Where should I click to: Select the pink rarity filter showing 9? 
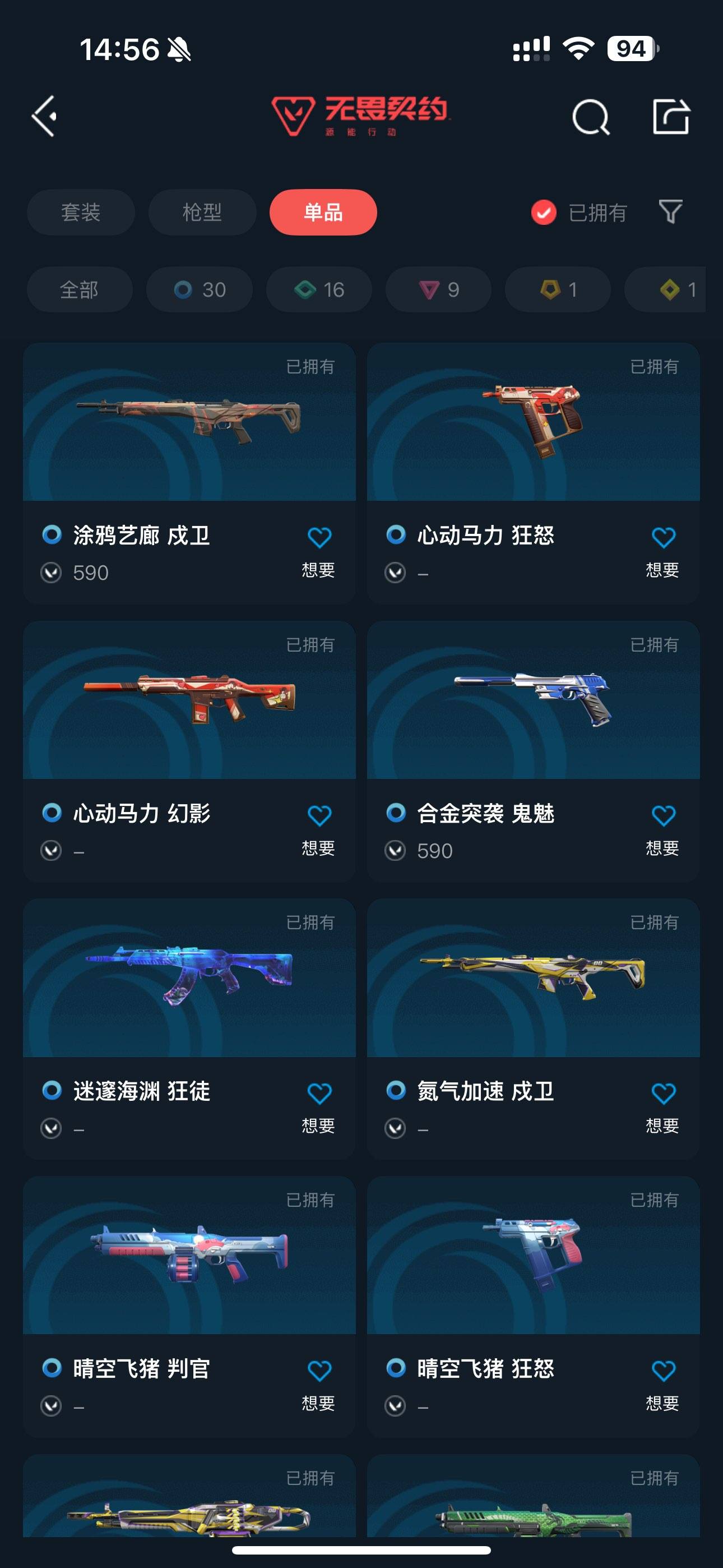tap(438, 290)
